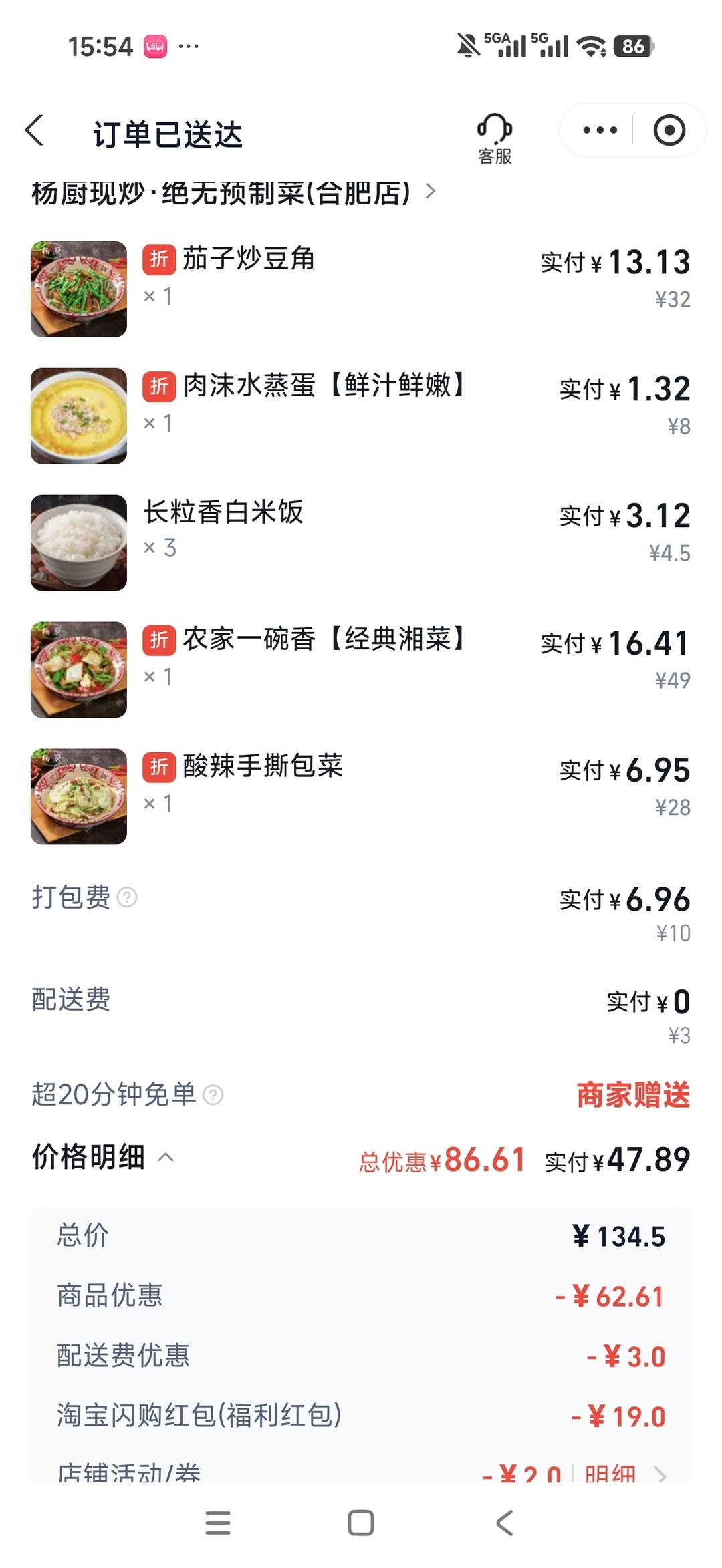Go to the system home screen
Viewport: 722px width, 1568px height.
361,1523
